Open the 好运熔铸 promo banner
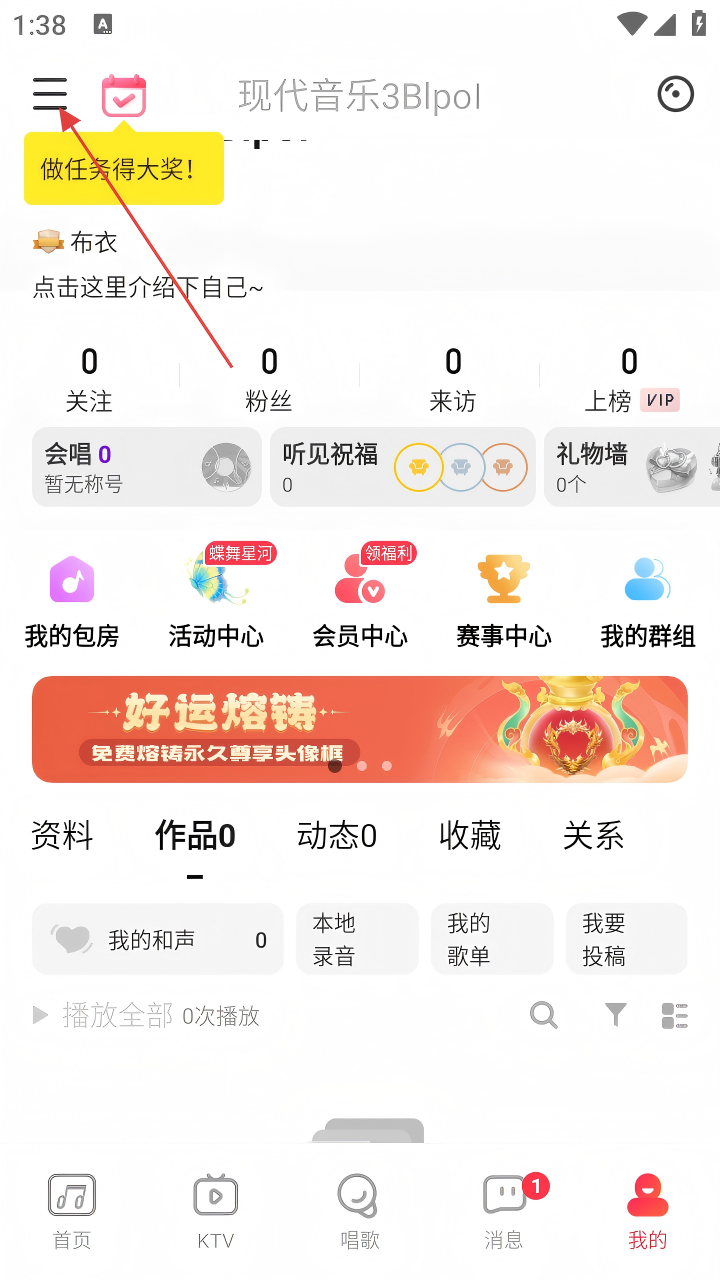This screenshot has height=1280, width=720. coord(360,729)
